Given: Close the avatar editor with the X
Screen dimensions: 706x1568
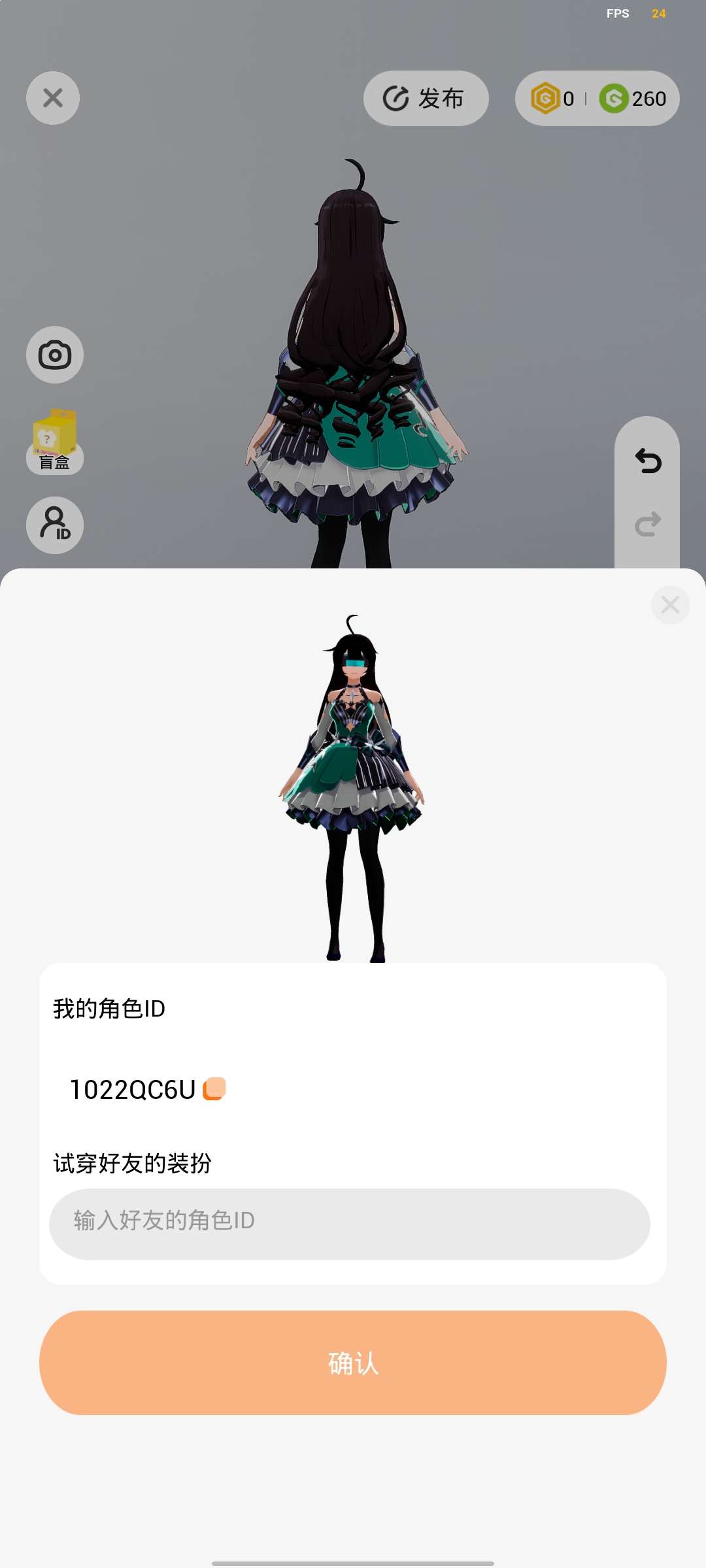Looking at the screenshot, I should pos(53,98).
